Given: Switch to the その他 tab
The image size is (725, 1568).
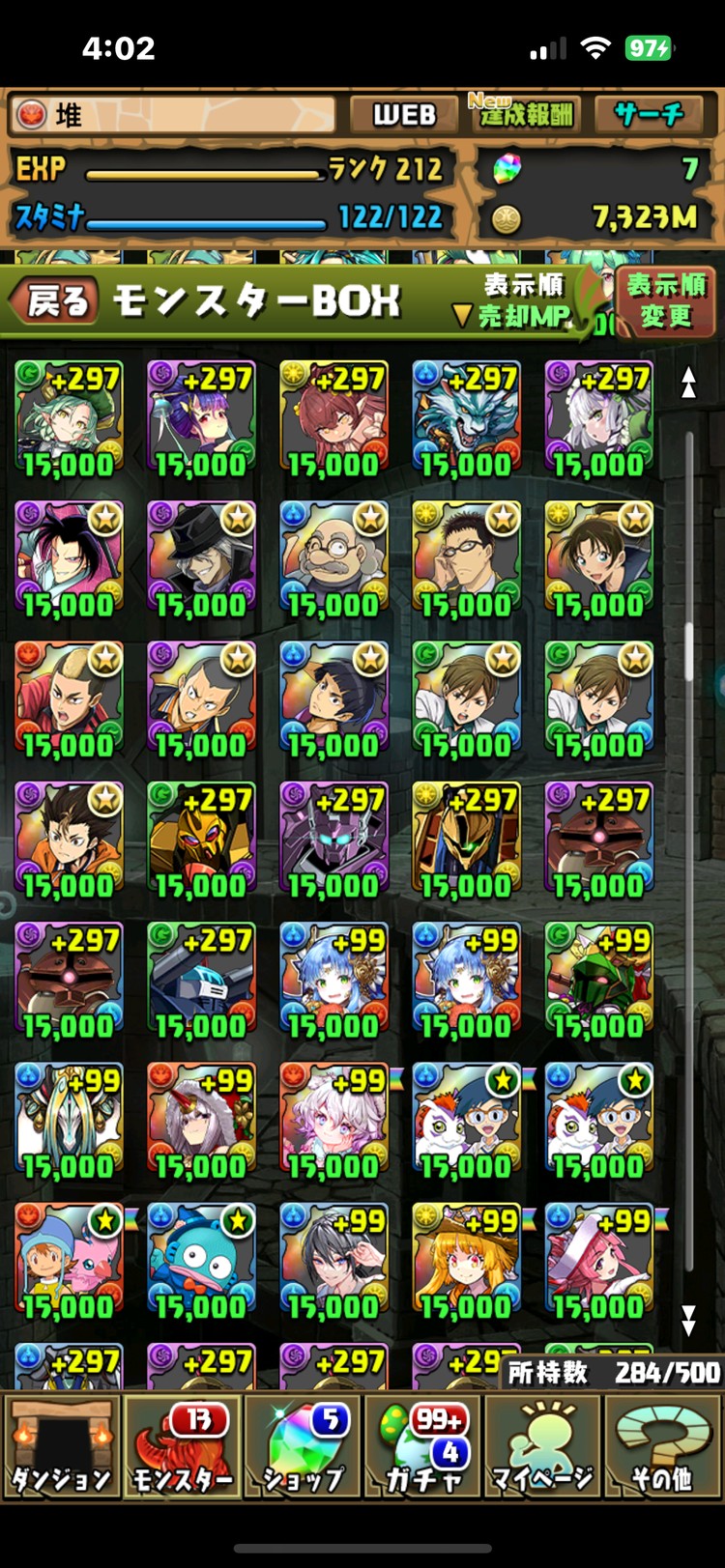Looking at the screenshot, I should point(663,1445).
